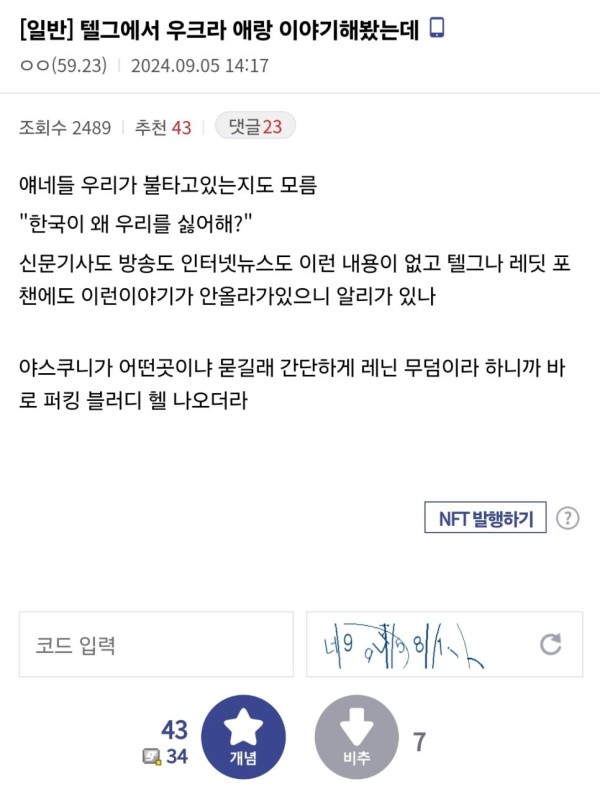The height and width of the screenshot is (789, 600).
Task: Open the 댓글 23 comments chip
Action: [254, 127]
